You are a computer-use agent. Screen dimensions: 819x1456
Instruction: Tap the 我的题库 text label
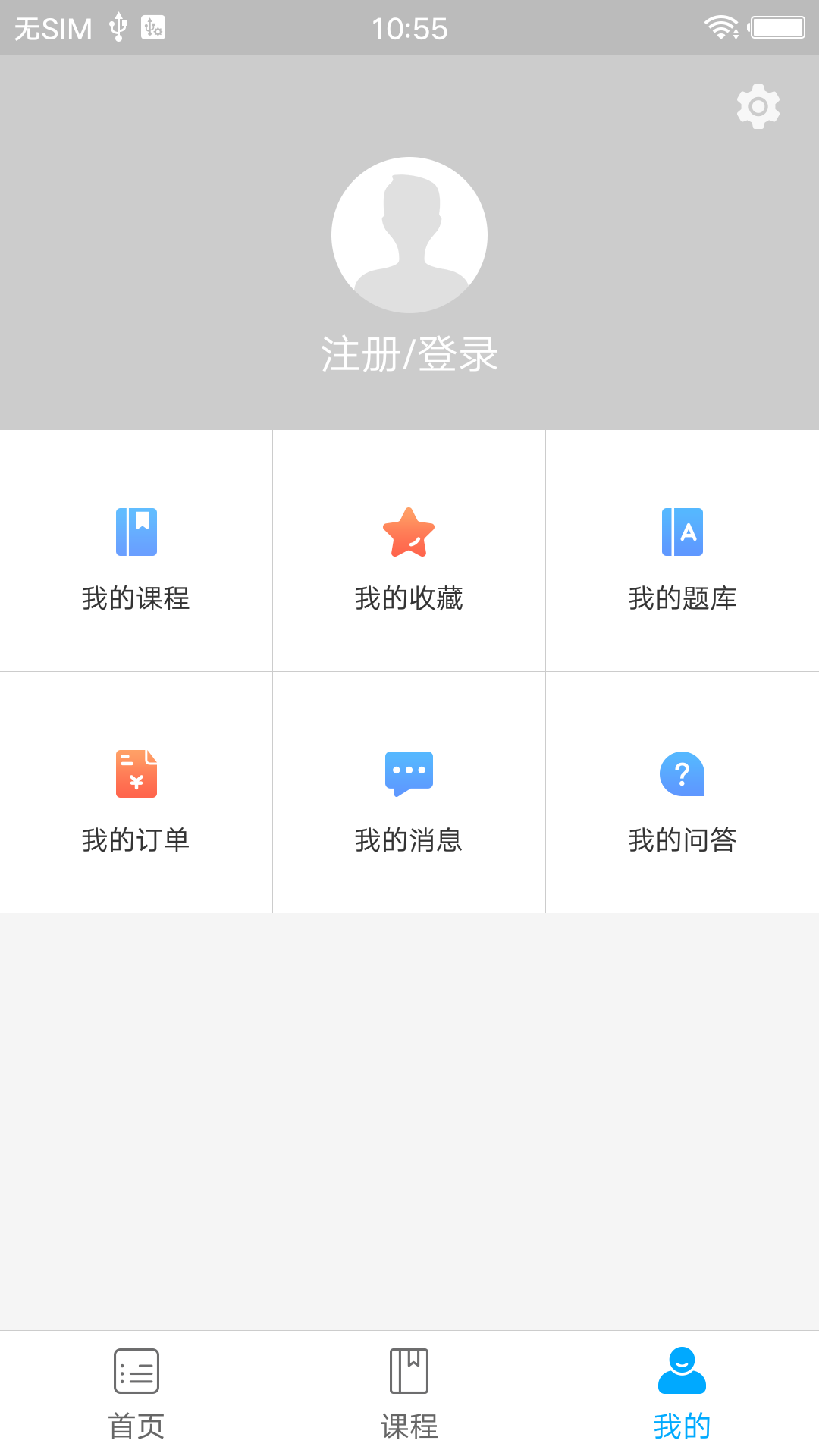(x=682, y=599)
